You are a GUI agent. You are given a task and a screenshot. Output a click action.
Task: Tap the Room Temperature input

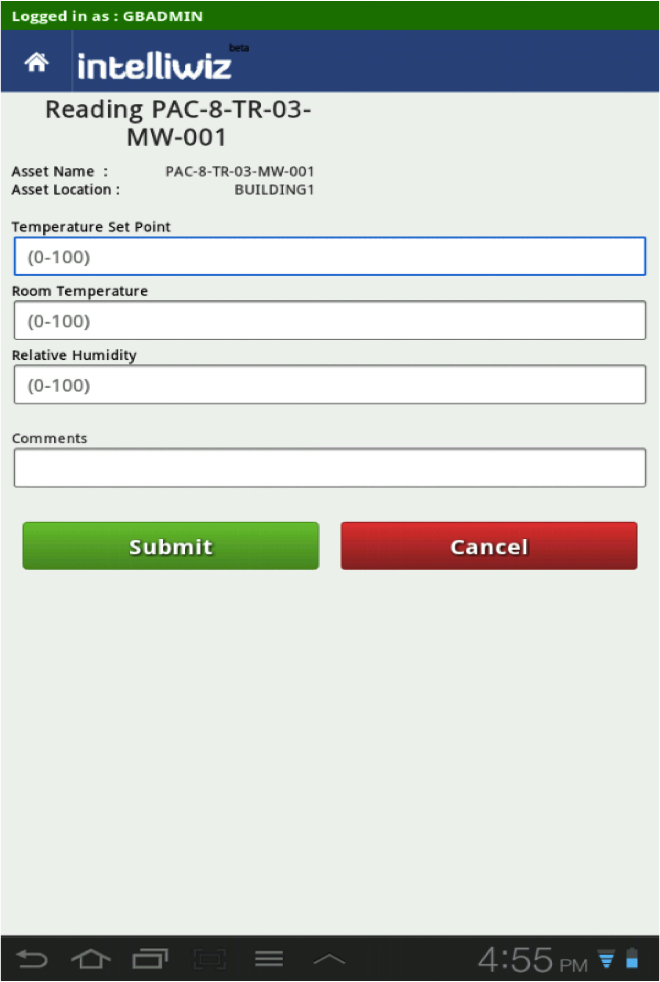[x=330, y=321]
